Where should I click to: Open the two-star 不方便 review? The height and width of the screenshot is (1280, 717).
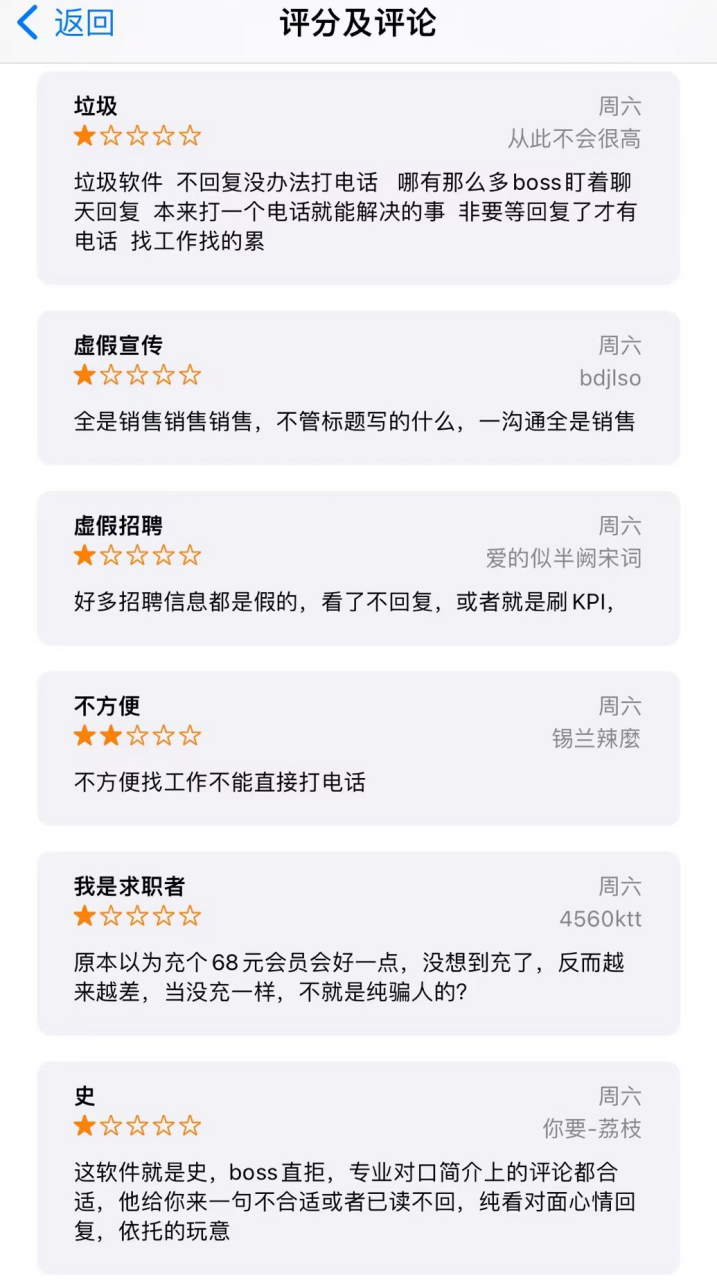point(358,747)
